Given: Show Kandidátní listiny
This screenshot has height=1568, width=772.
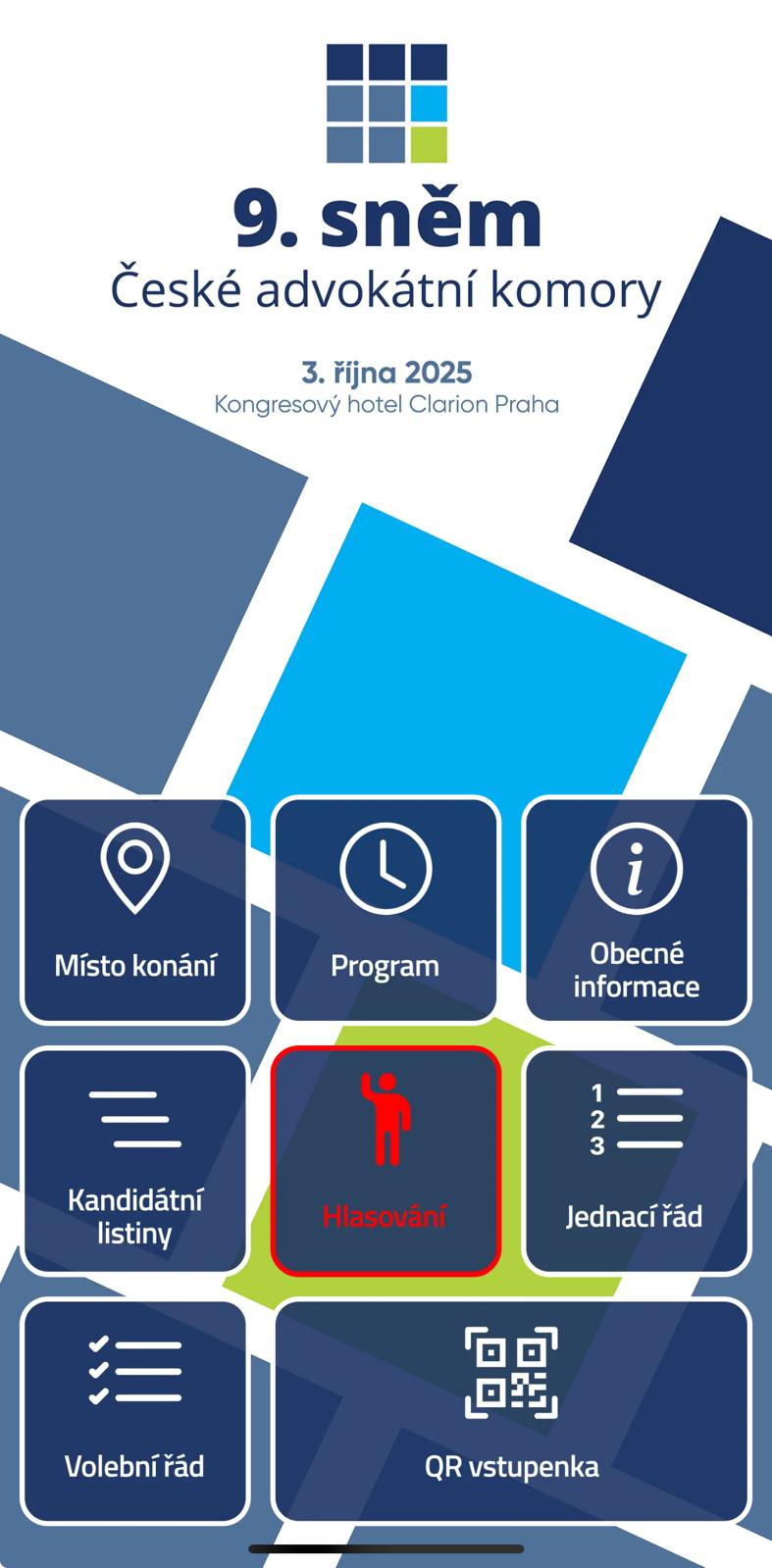Looking at the screenshot, I should (134, 1161).
